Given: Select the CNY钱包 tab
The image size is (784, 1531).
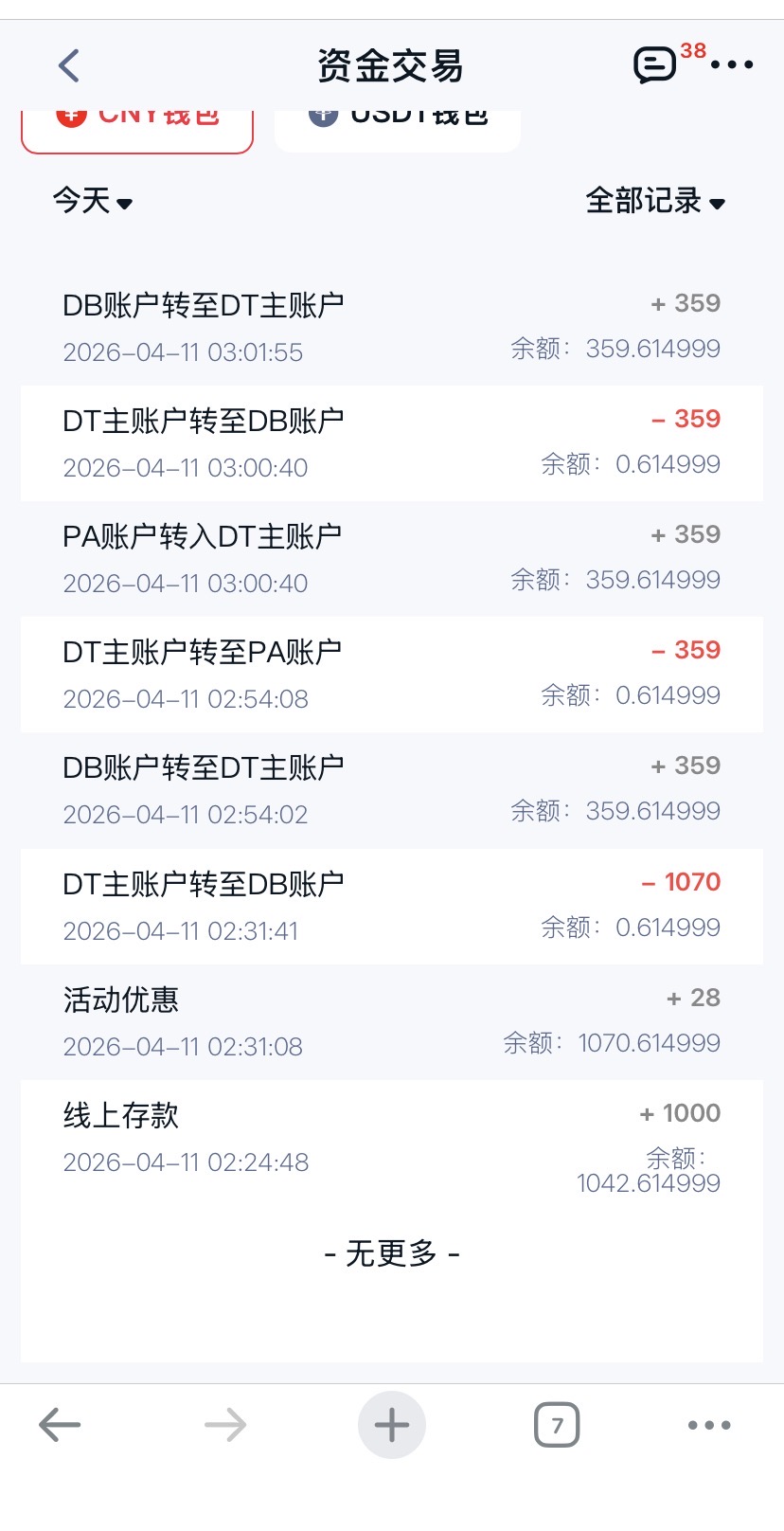Looking at the screenshot, I should pos(137,126).
